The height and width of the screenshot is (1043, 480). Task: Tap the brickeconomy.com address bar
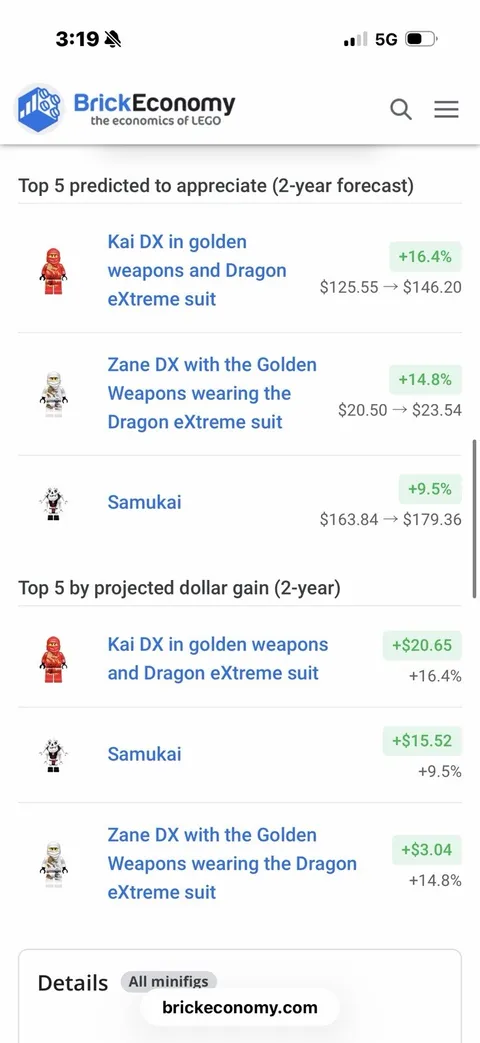(240, 1007)
